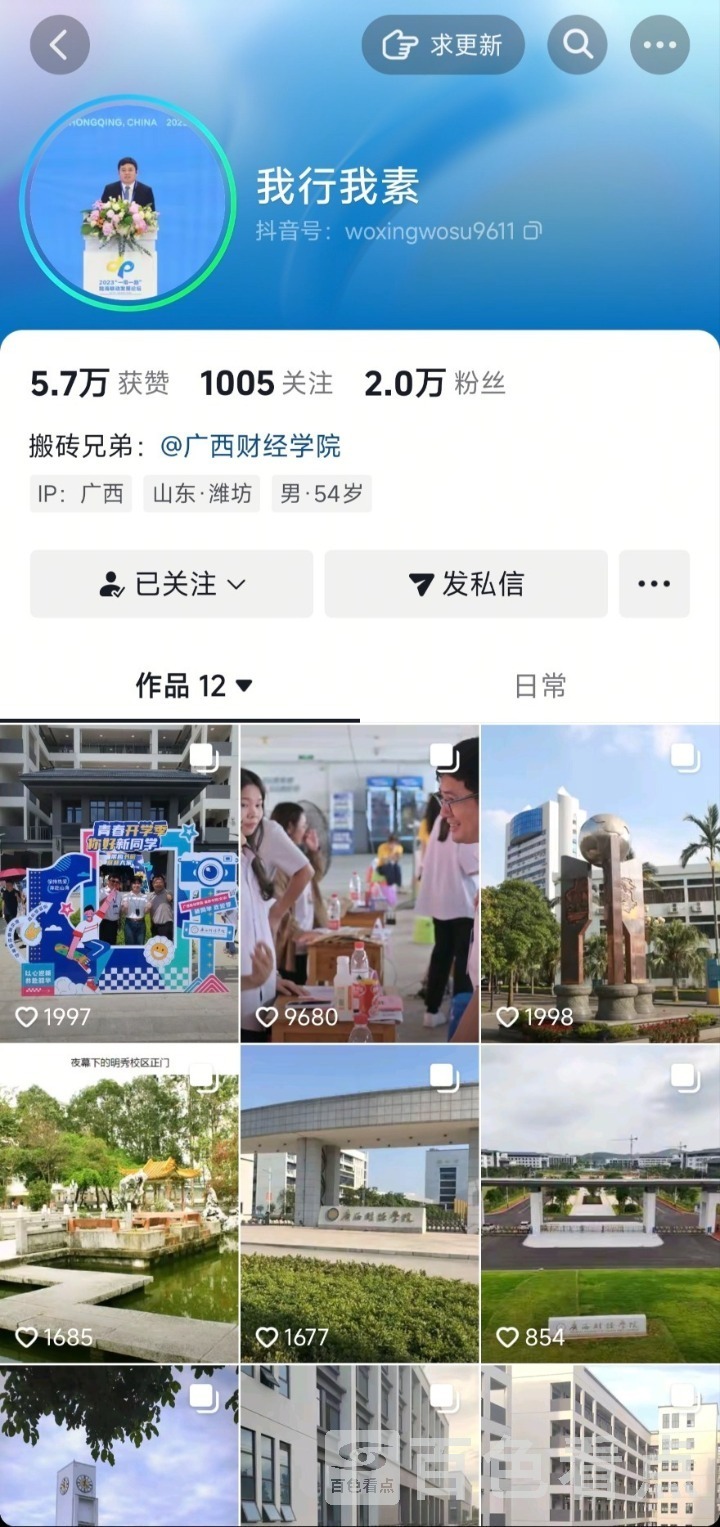The image size is (720, 1527).
Task: Tap the 求更新 button
Action: pyautogui.click(x=443, y=45)
